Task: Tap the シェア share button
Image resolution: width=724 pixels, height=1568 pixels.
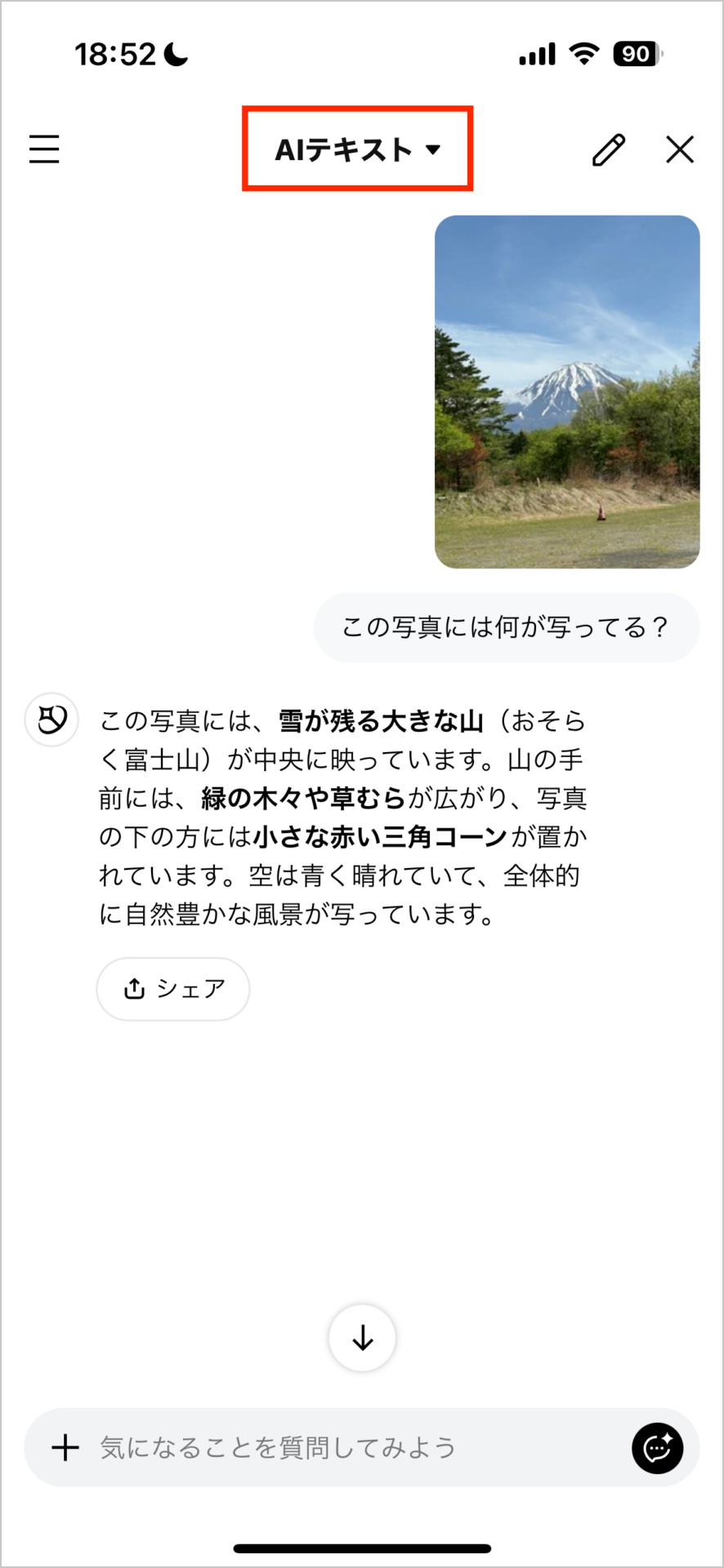Action: pos(173,989)
